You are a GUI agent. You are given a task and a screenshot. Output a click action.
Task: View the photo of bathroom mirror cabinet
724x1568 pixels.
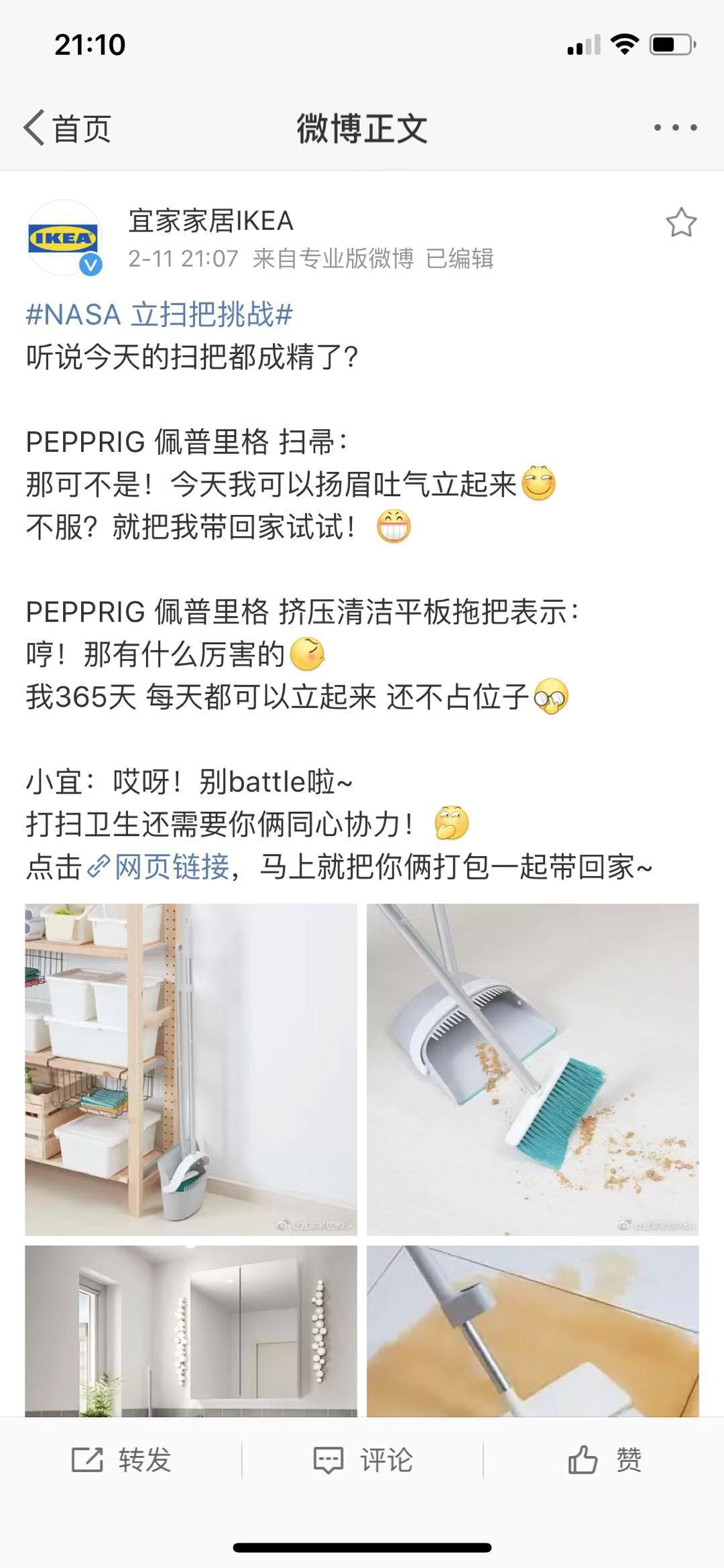(191, 1330)
